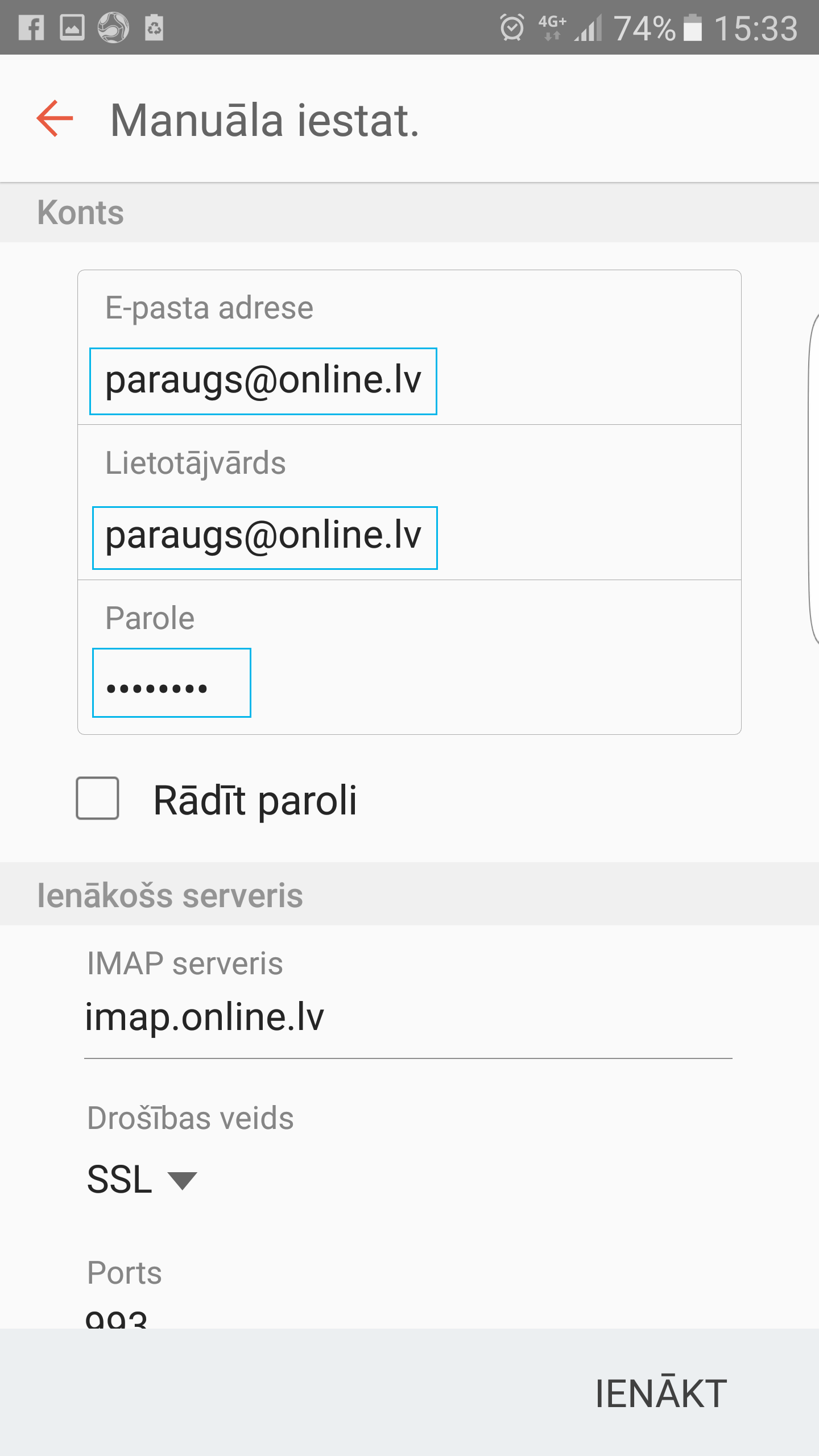Edit the E-pasta adrese field
This screenshot has width=819, height=1456.
(x=263, y=381)
